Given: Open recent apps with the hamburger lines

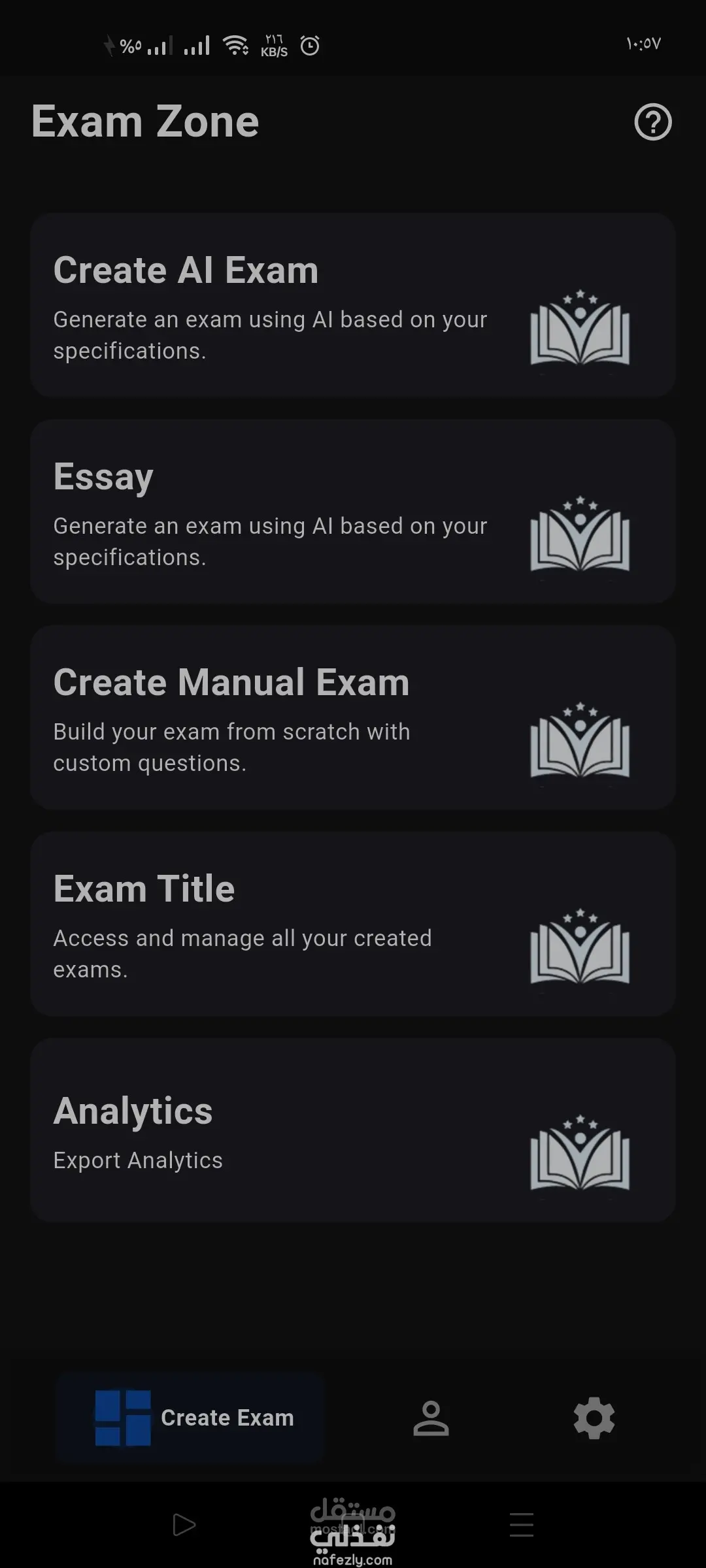Looking at the screenshot, I should pyautogui.click(x=521, y=1524).
